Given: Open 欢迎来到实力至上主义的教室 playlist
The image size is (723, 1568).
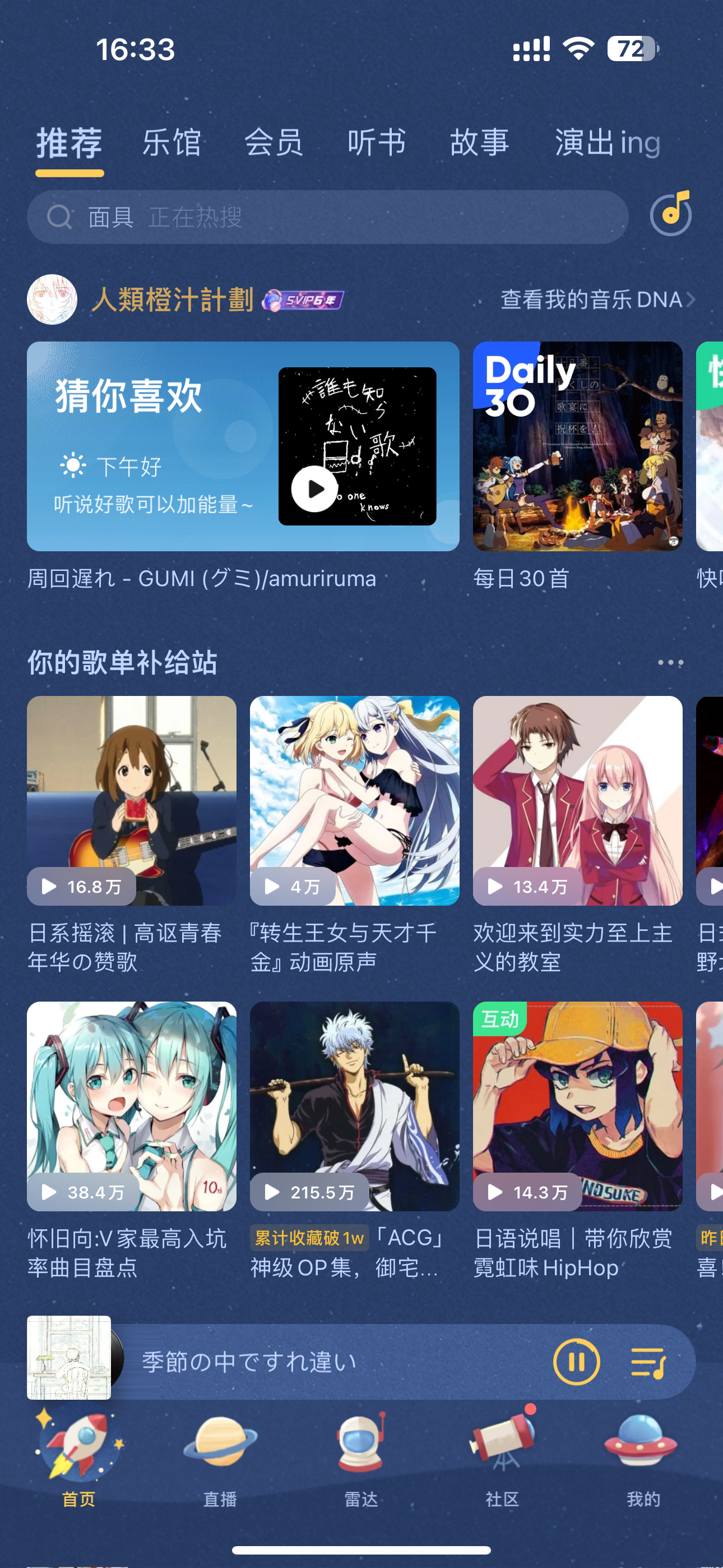Looking at the screenshot, I should tap(577, 800).
